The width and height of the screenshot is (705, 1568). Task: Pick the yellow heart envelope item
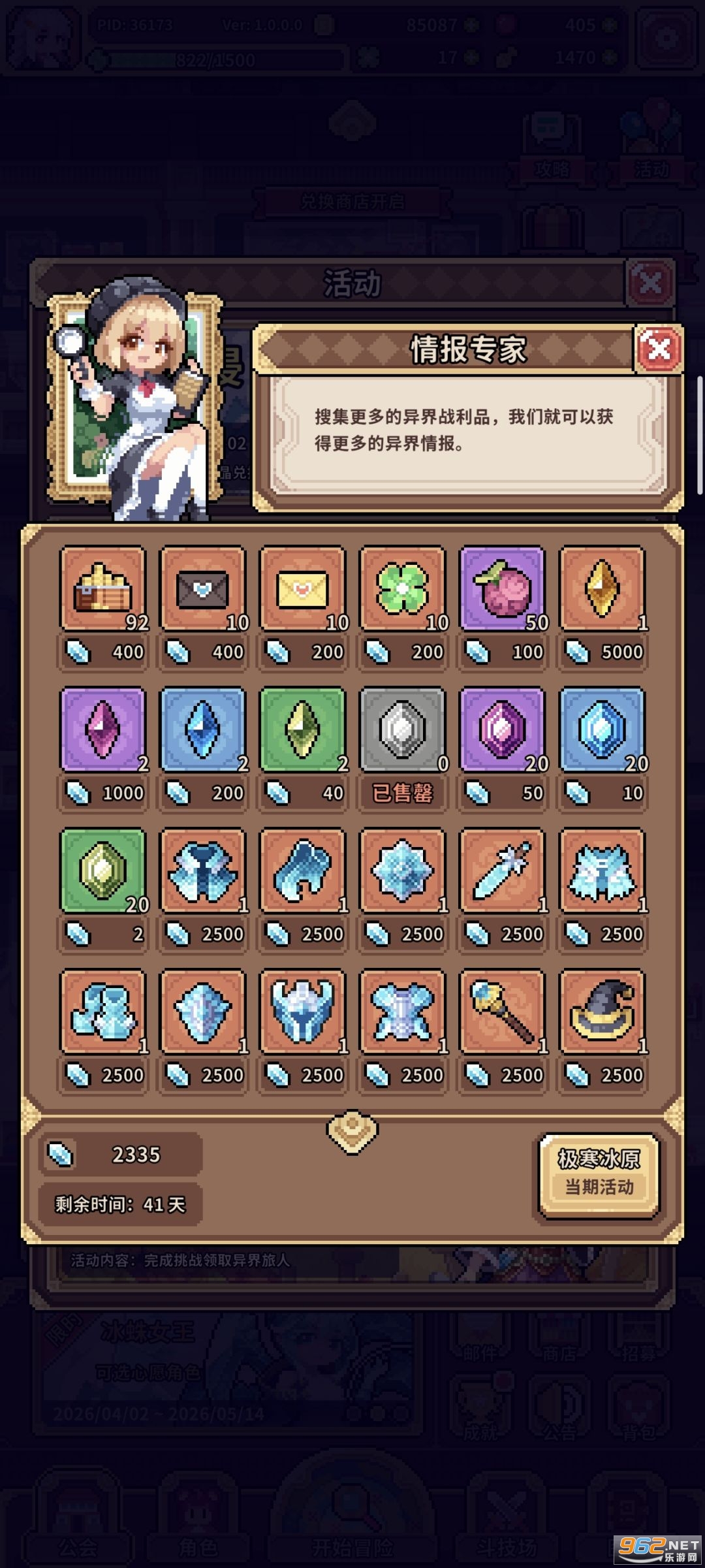click(303, 588)
